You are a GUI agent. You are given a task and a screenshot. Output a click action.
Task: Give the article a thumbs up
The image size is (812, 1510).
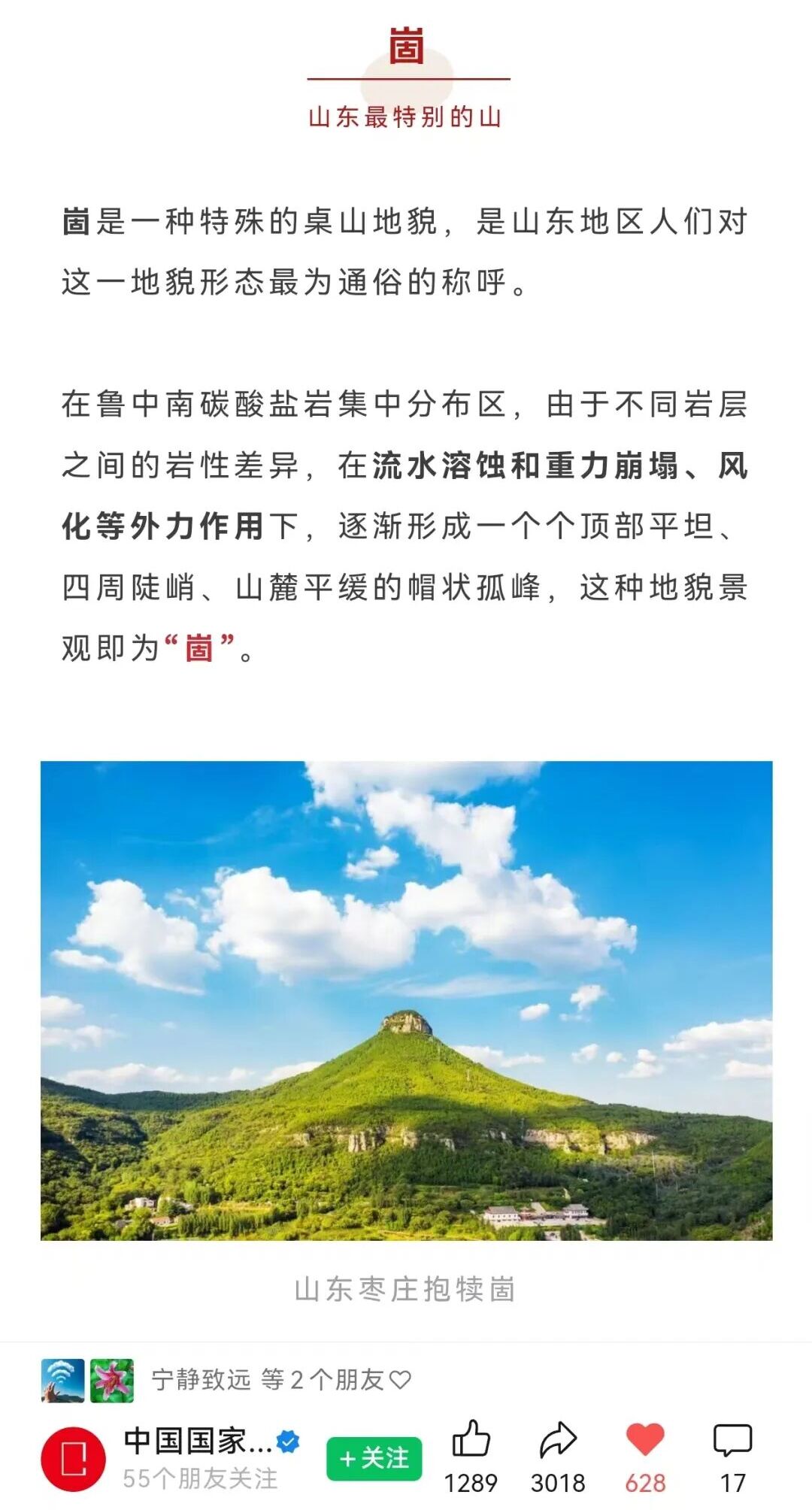pyautogui.click(x=471, y=1440)
